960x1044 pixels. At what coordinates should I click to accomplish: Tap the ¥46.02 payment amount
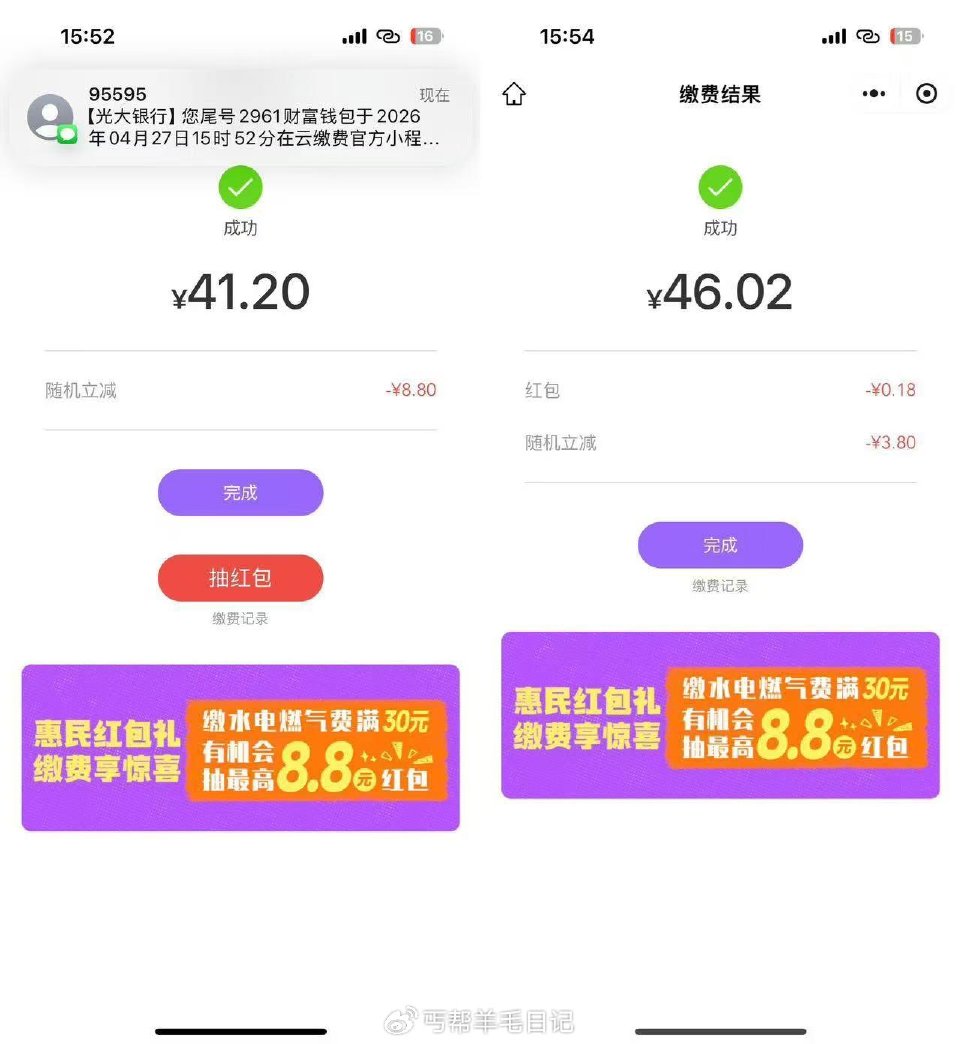[720, 291]
